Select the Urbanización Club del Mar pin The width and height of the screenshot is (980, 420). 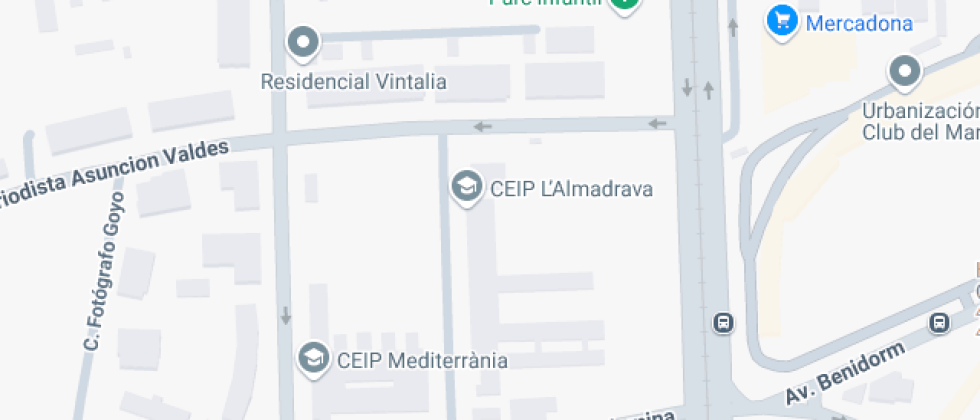[x=905, y=72]
